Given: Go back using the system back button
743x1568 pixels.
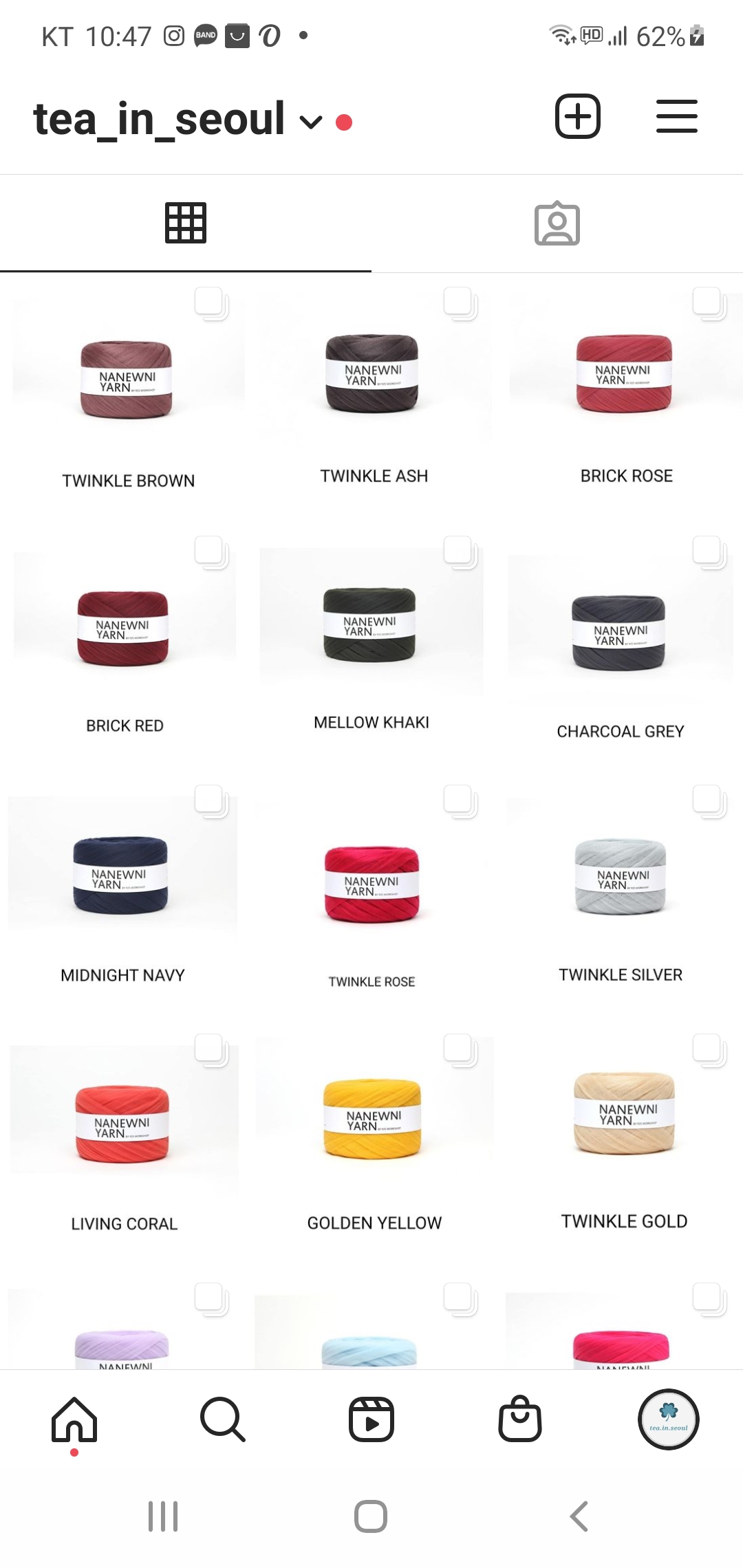Looking at the screenshot, I should (579, 1516).
